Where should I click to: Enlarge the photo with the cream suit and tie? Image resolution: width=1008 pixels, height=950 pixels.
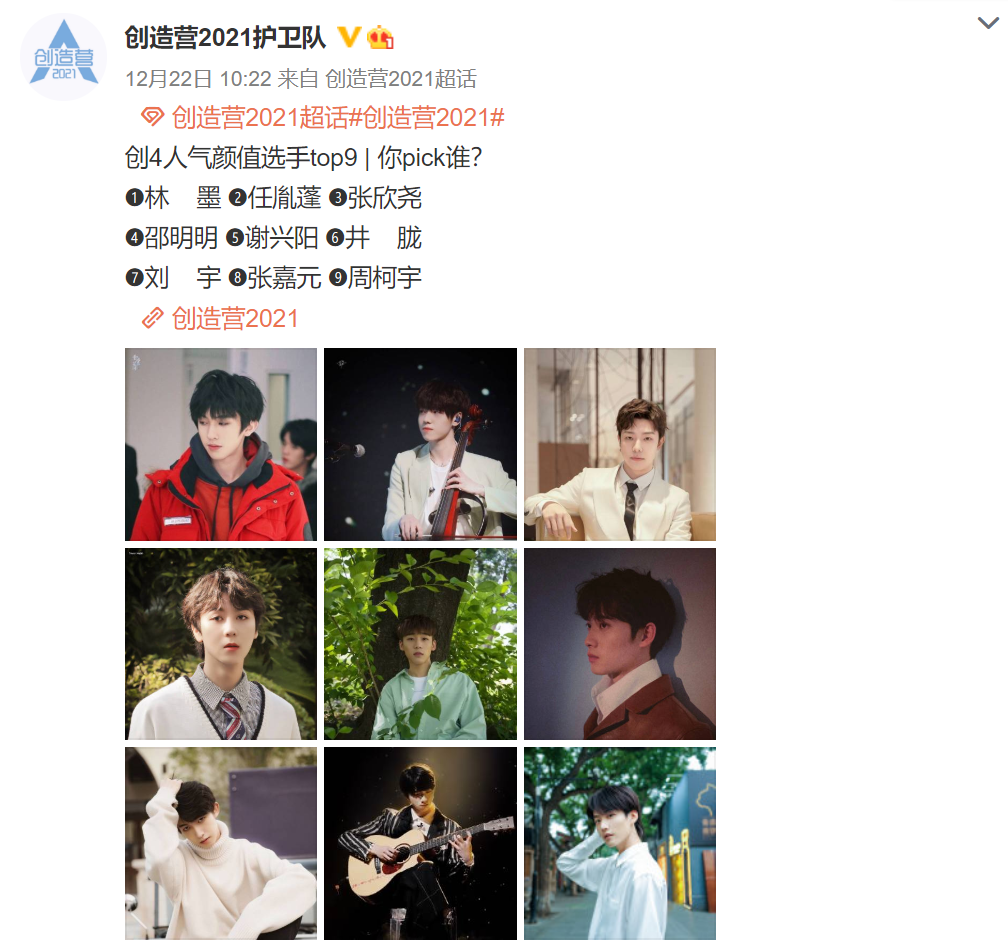[620, 444]
